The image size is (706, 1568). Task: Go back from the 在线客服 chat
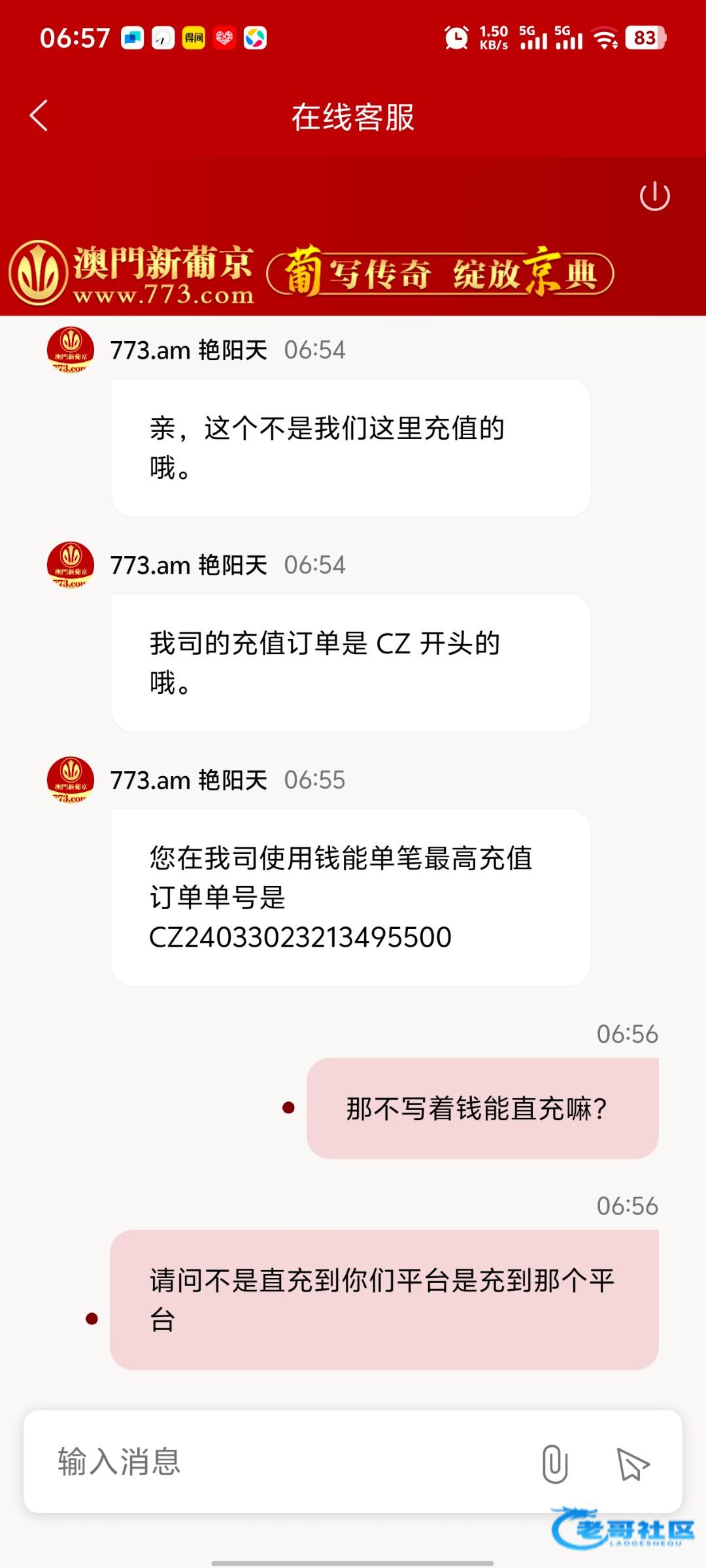(39, 116)
